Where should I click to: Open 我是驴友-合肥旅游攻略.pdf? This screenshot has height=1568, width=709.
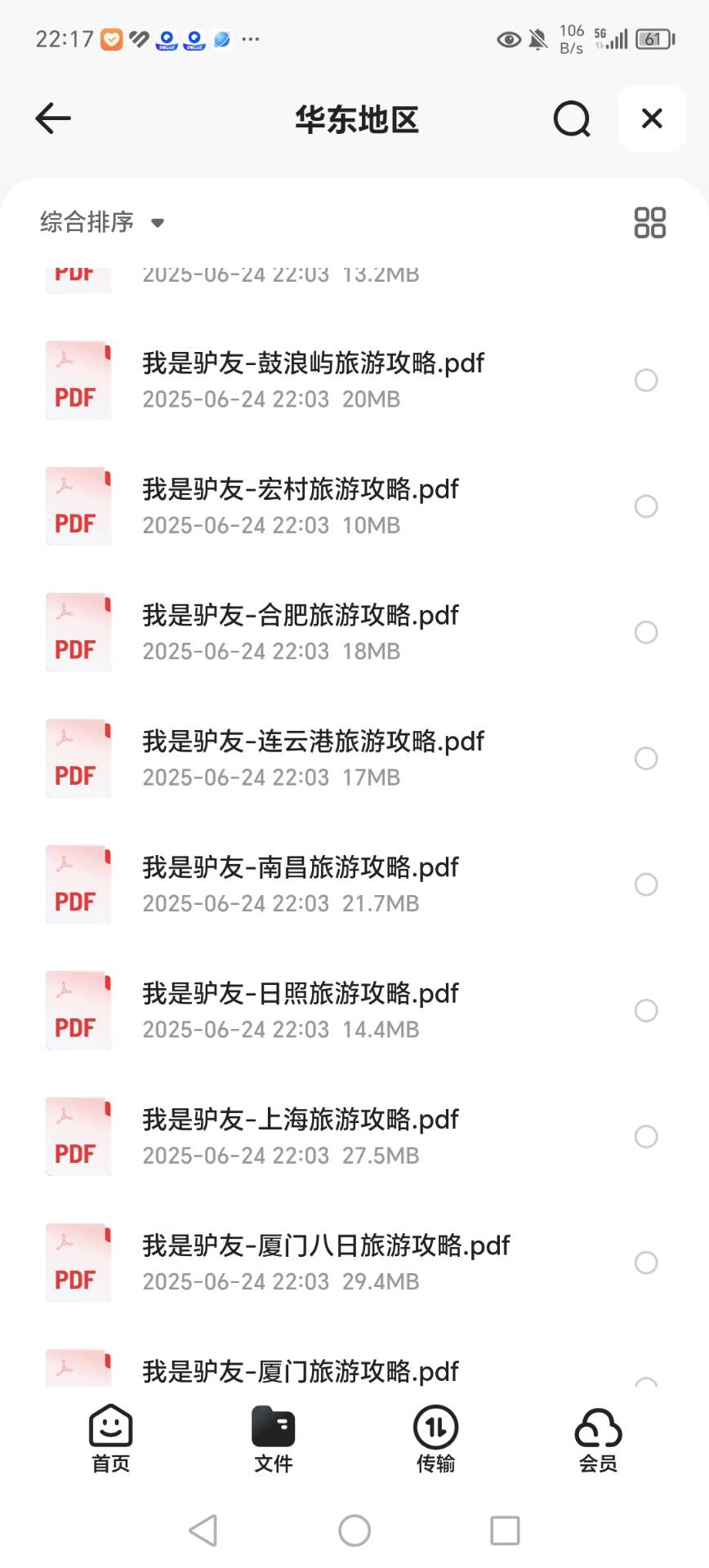(x=301, y=632)
